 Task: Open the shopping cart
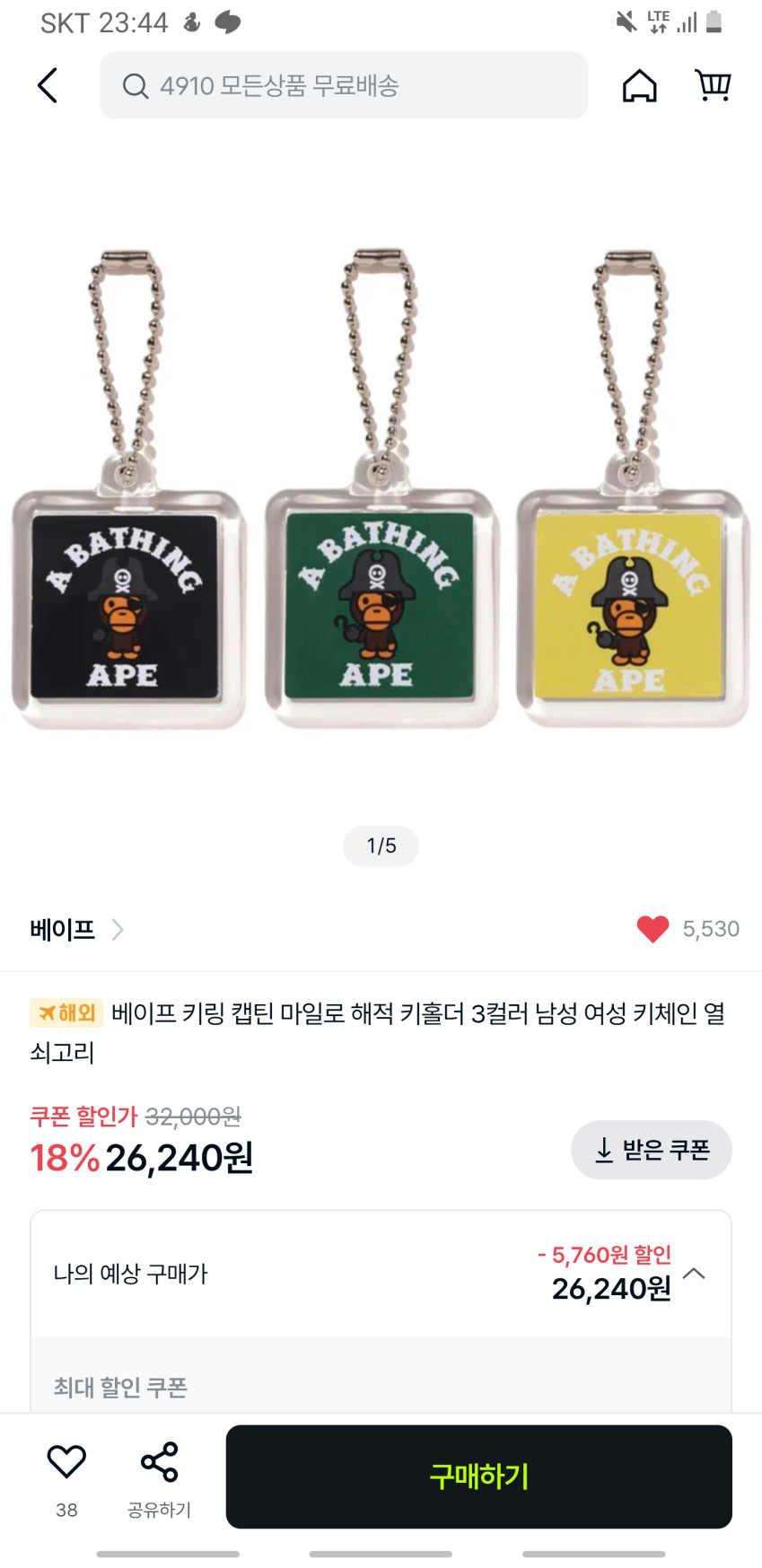coord(714,85)
